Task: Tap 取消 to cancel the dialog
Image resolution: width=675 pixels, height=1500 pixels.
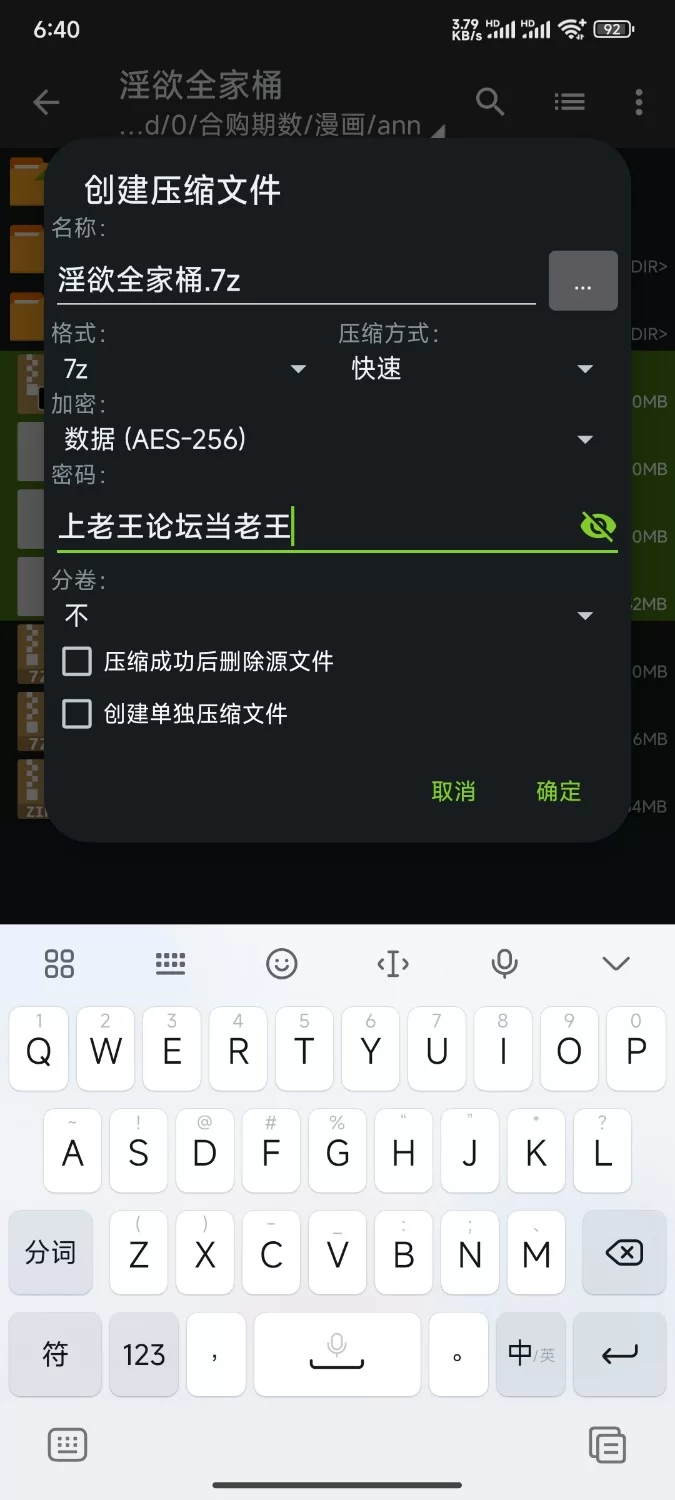Action: point(453,792)
